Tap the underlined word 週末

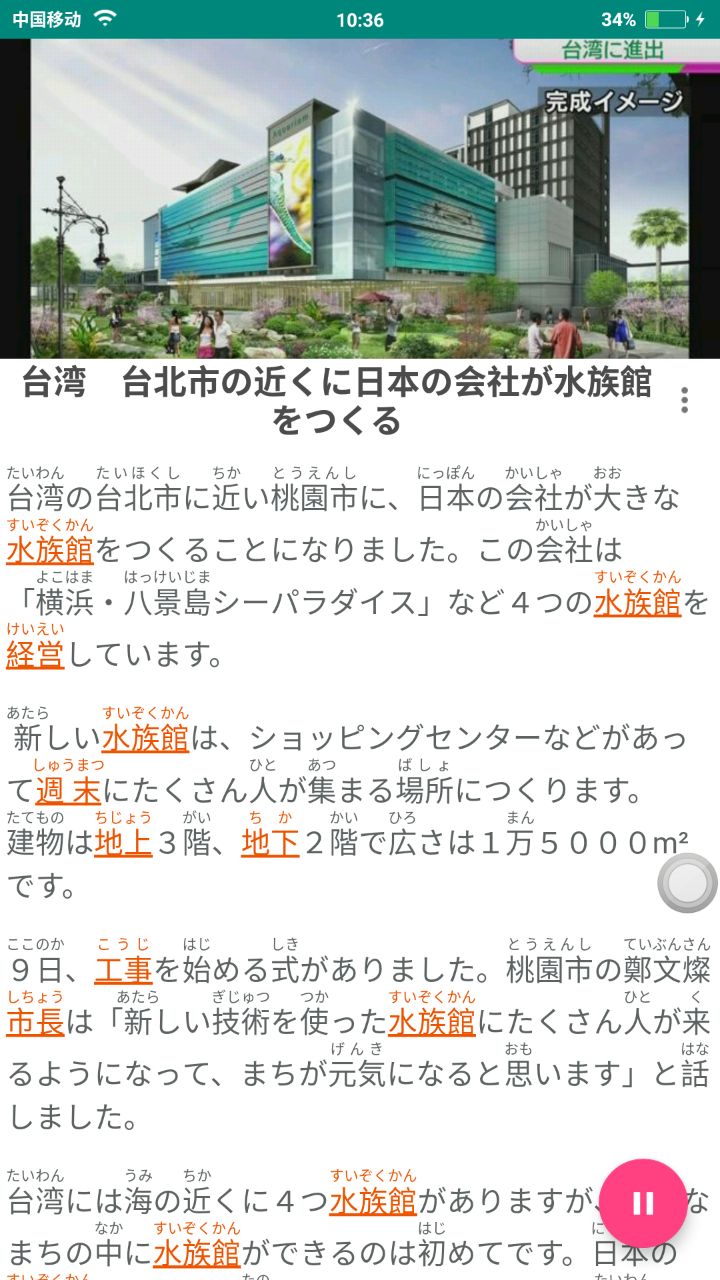(68, 791)
